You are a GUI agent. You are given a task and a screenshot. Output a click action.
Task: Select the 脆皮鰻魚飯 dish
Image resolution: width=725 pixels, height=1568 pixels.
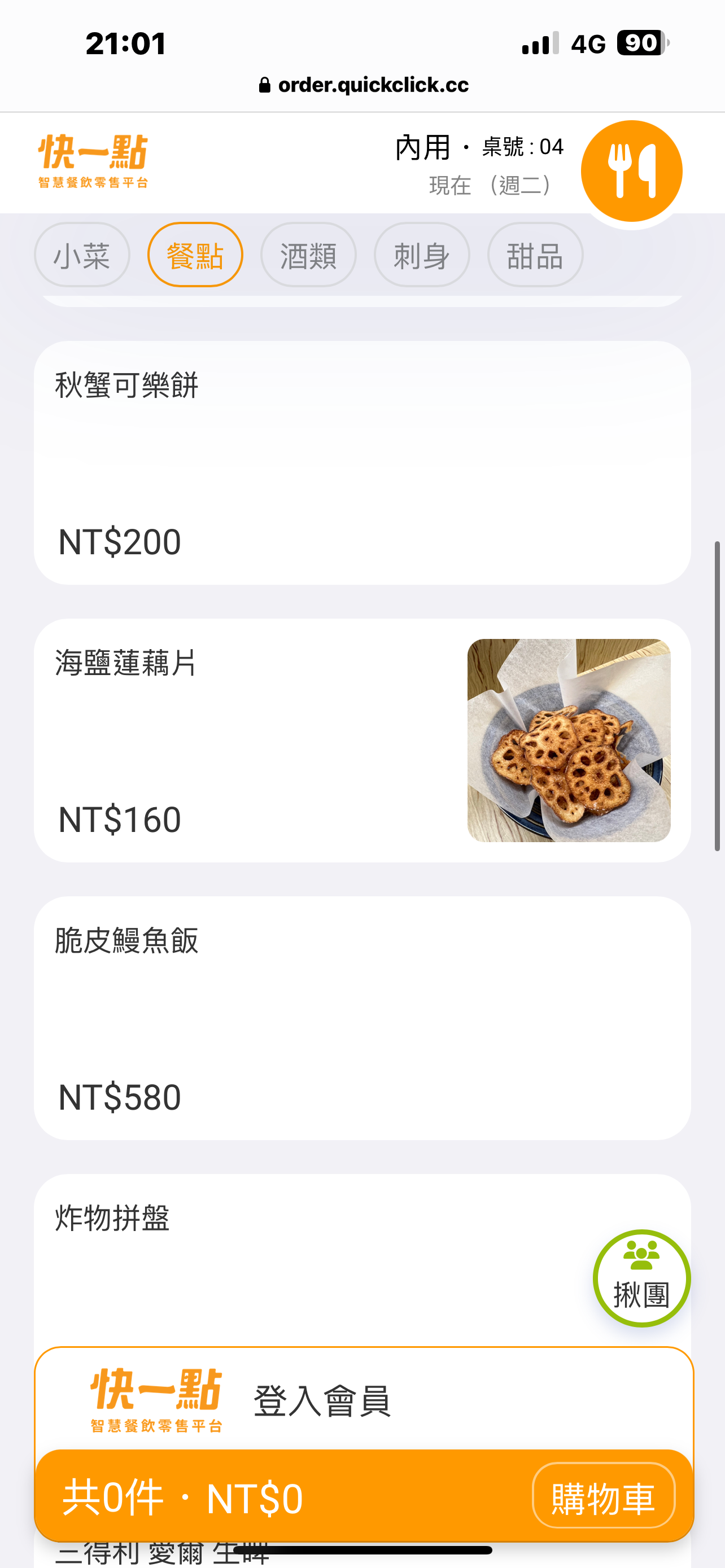click(362, 1018)
